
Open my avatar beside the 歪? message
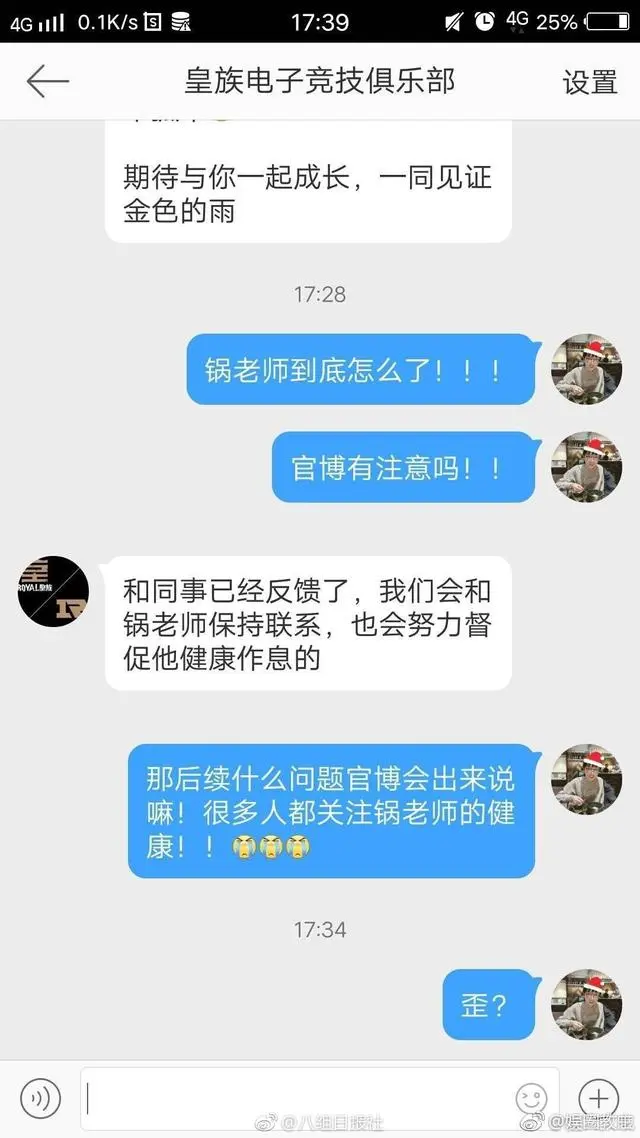point(587,1004)
